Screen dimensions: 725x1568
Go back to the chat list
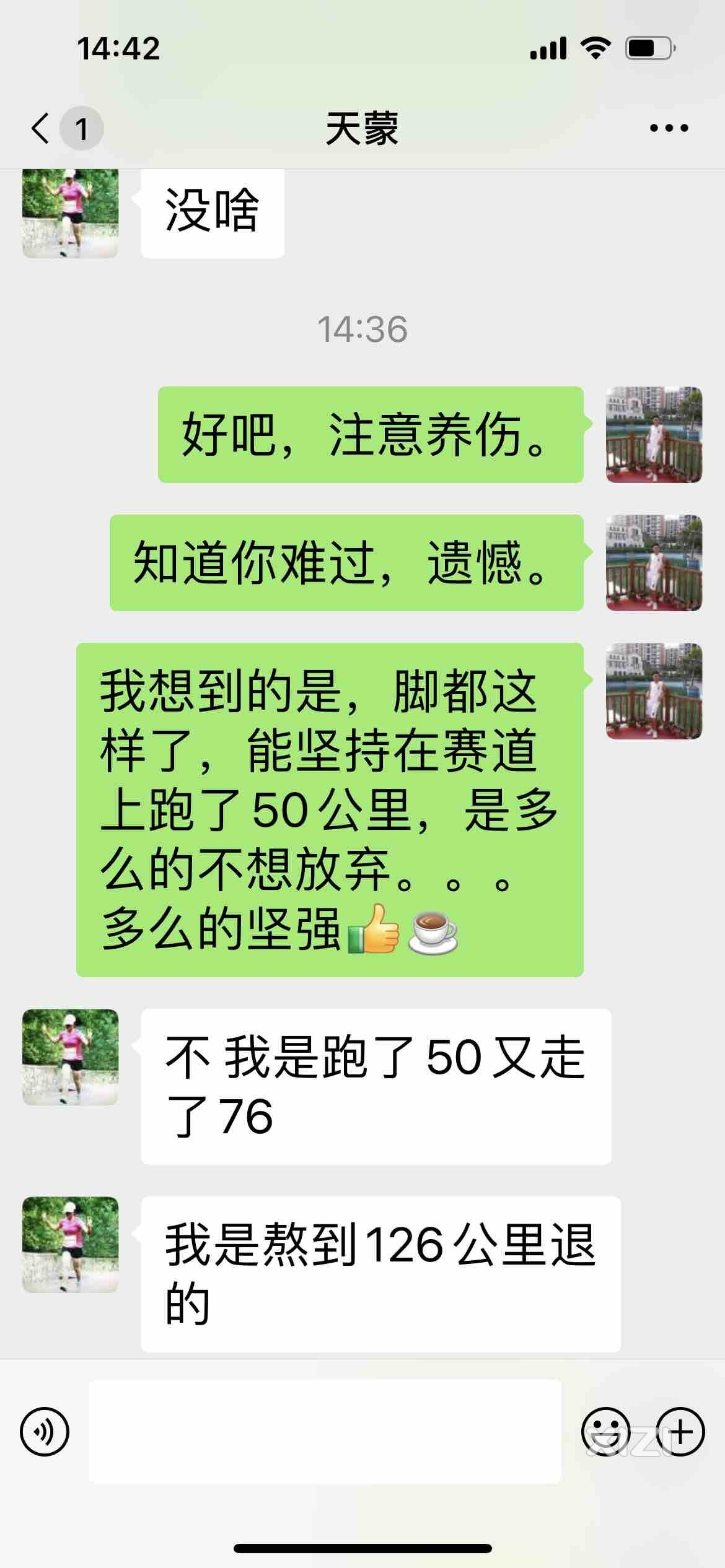41,129
